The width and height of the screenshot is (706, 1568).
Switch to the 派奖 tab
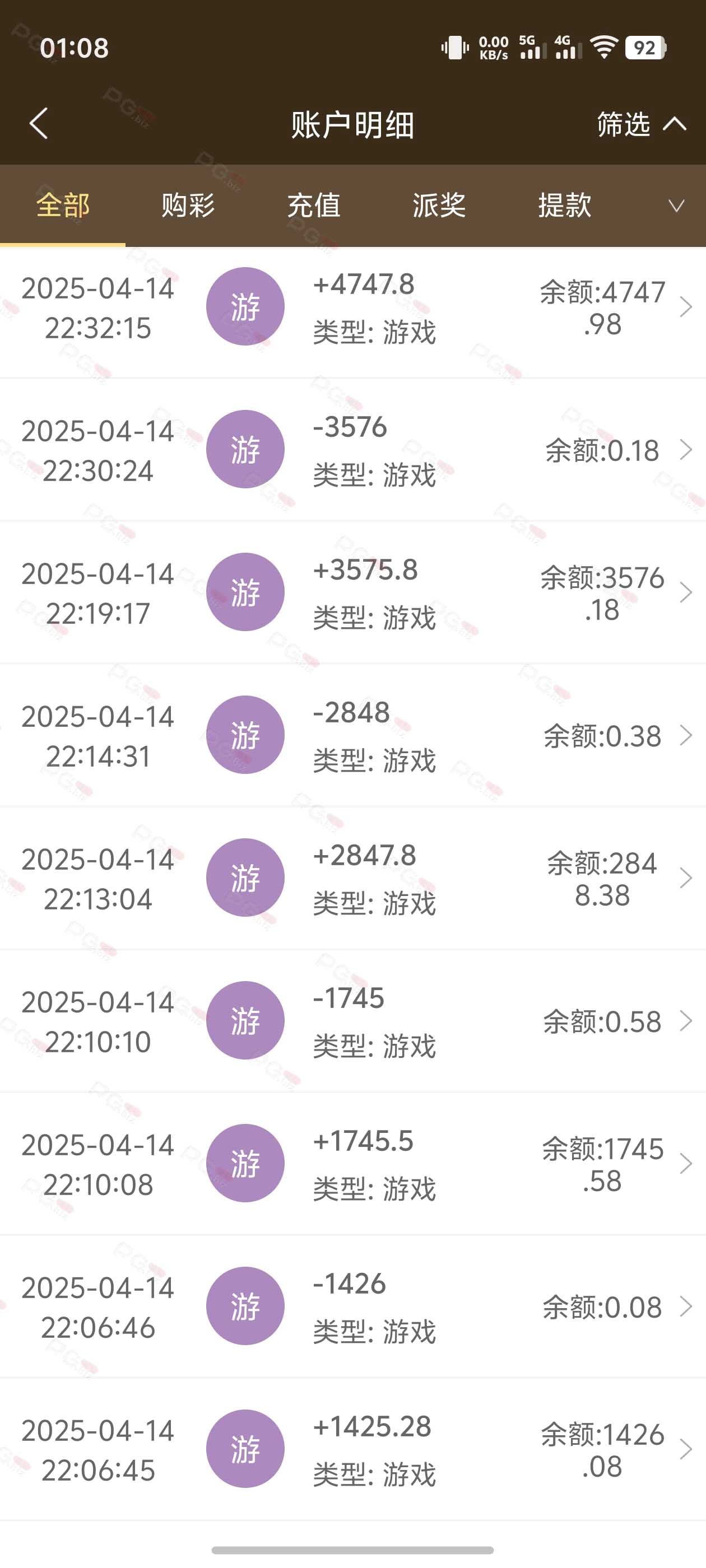(439, 205)
